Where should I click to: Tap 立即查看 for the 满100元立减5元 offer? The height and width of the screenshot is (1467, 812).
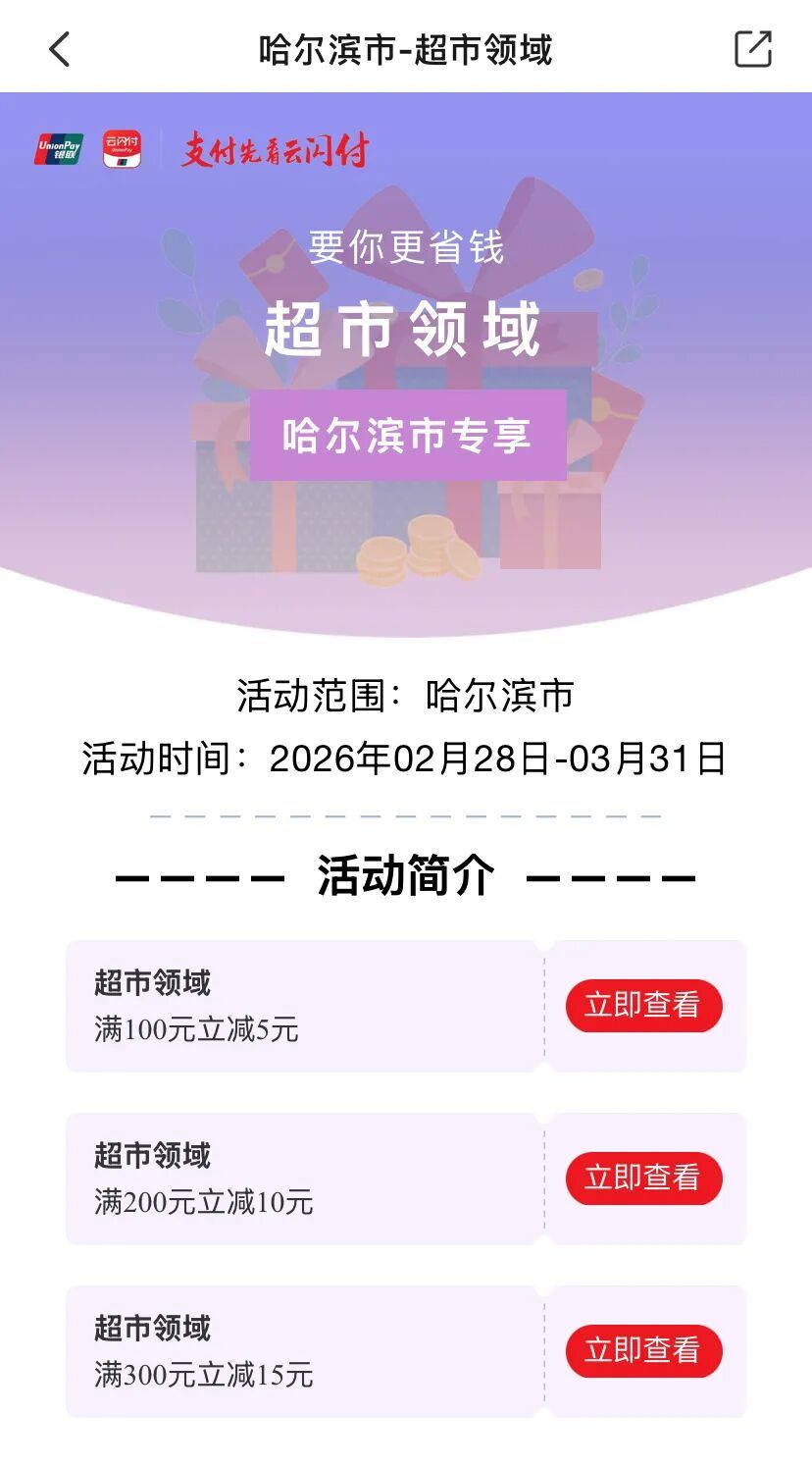point(643,1006)
